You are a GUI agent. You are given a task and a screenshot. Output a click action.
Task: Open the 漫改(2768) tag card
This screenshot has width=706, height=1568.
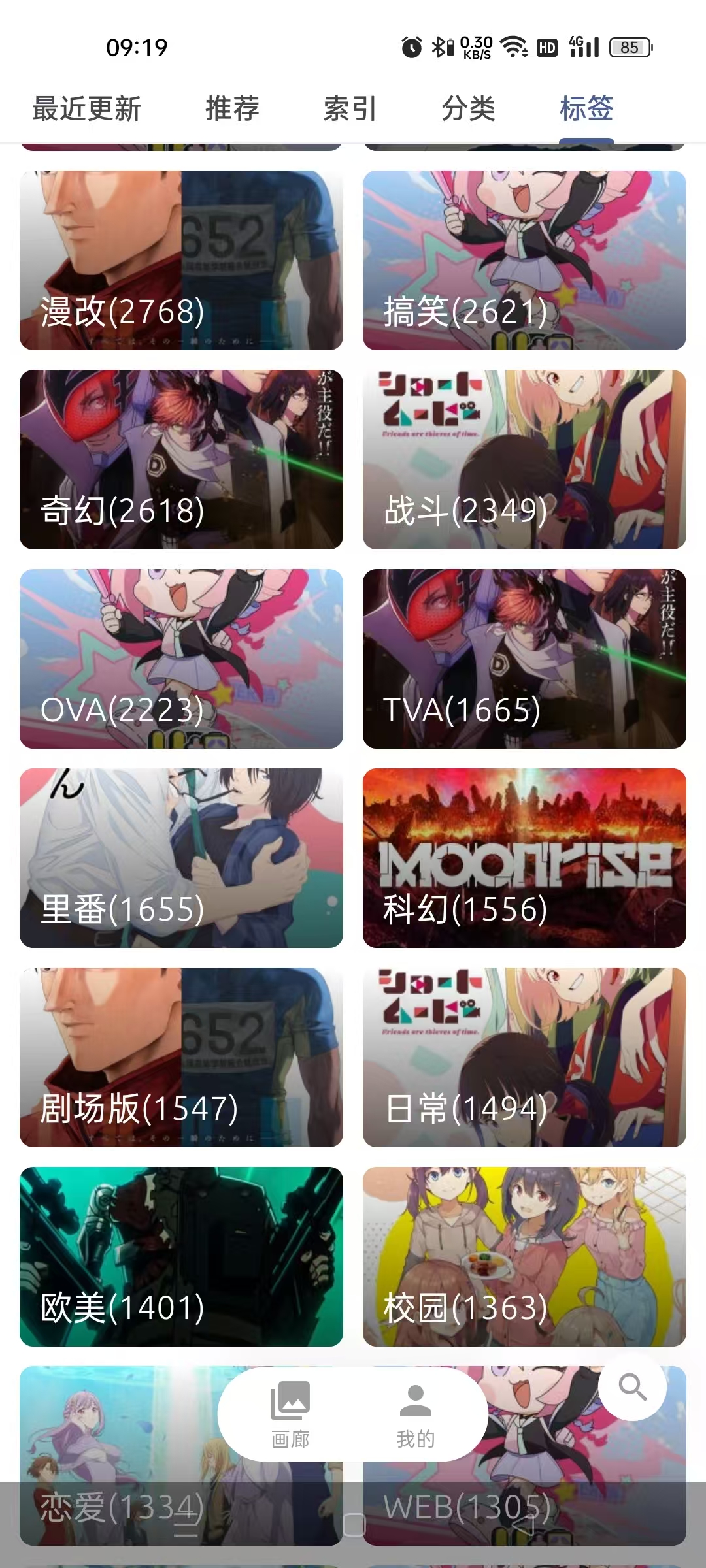pyautogui.click(x=181, y=260)
